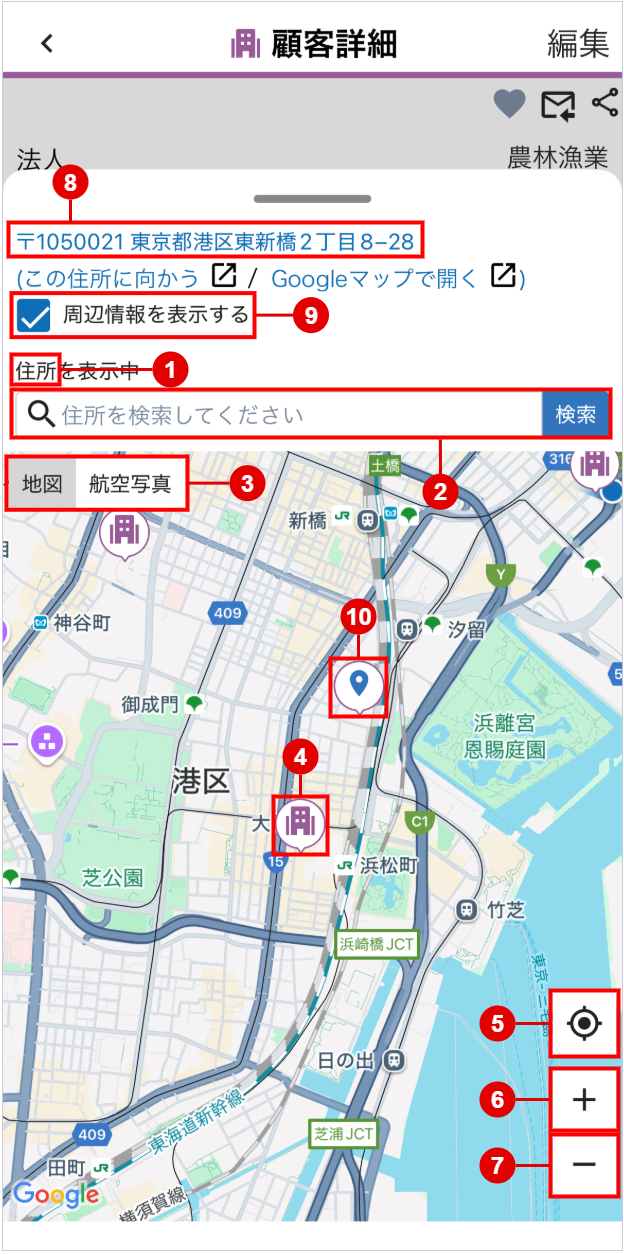The image size is (624, 1254).
Task: Tap 編集 to edit the customer
Action: coord(577,43)
